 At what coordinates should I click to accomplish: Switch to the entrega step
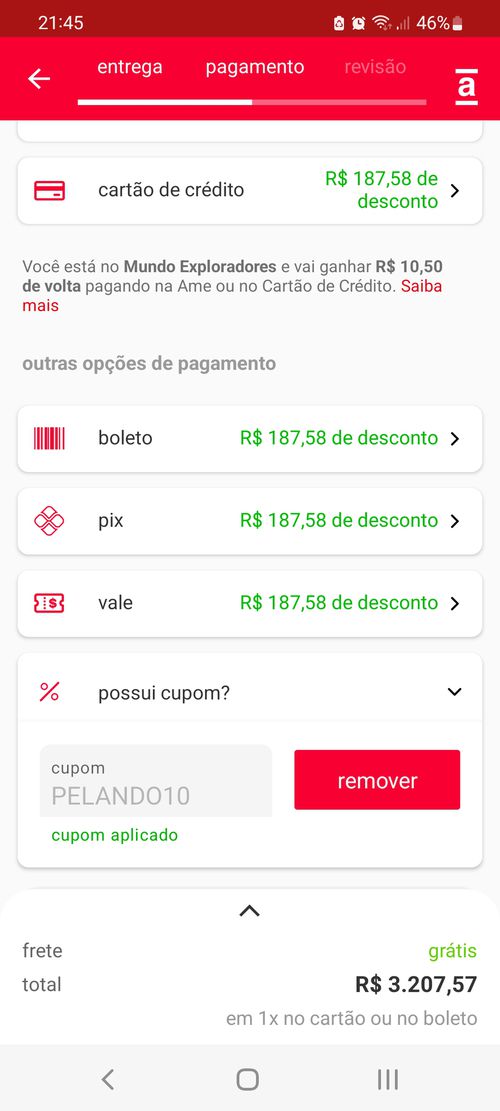pyautogui.click(x=130, y=67)
